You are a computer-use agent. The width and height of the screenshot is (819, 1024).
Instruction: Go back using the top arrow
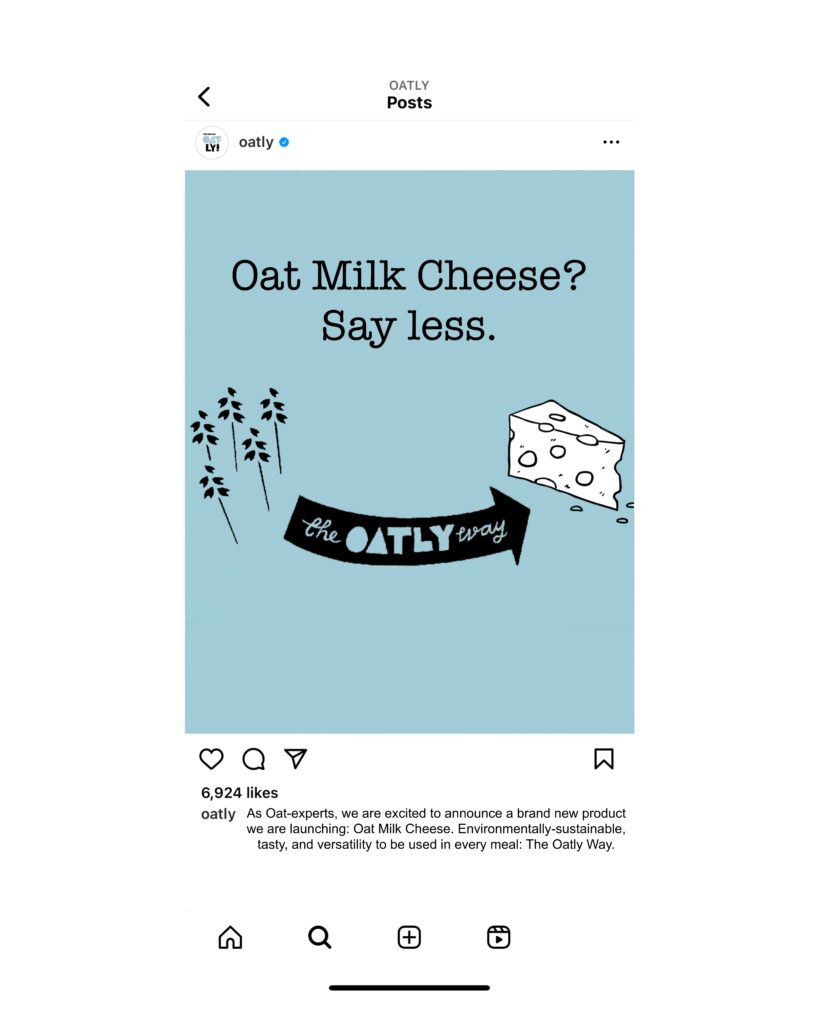204,96
